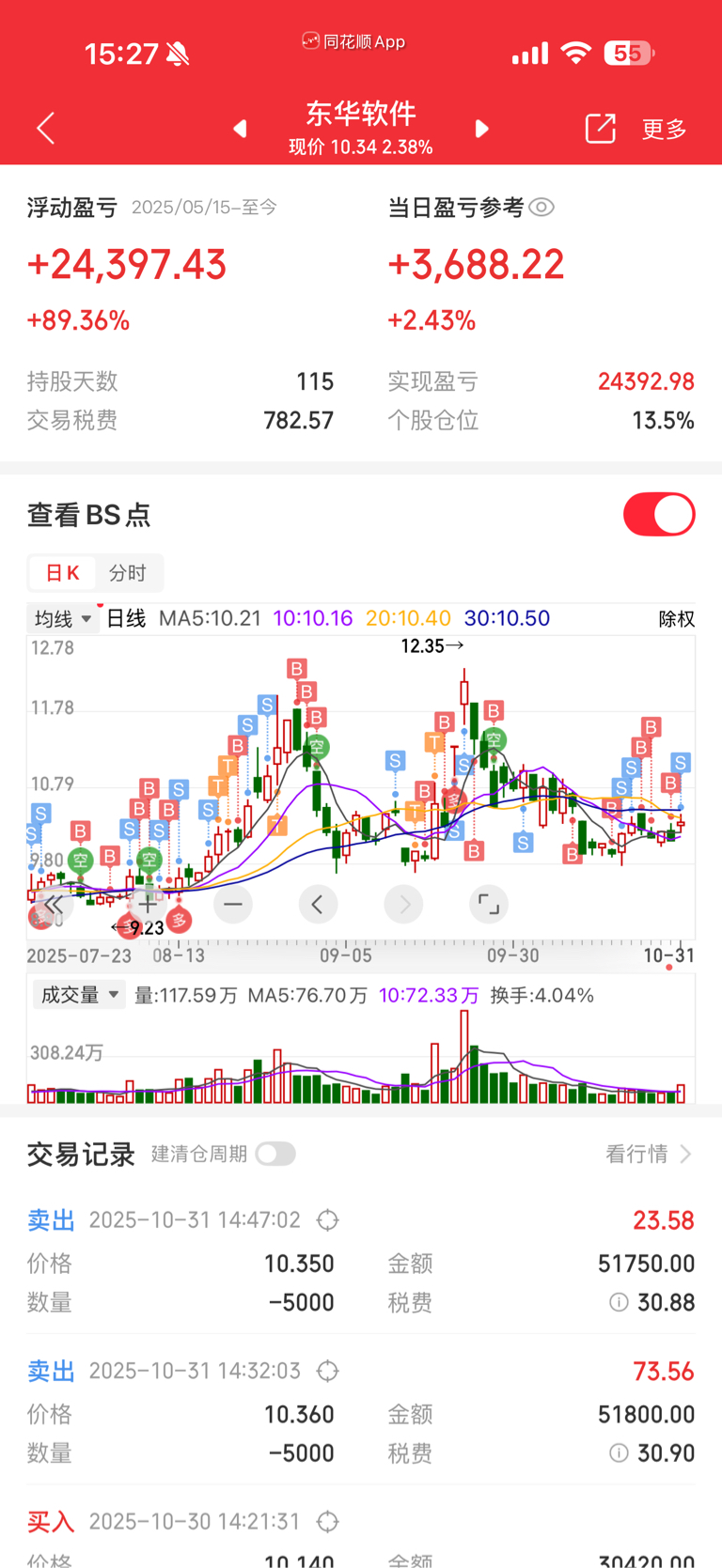
Task: Expand the chart to full screen
Action: pyautogui.click(x=488, y=905)
